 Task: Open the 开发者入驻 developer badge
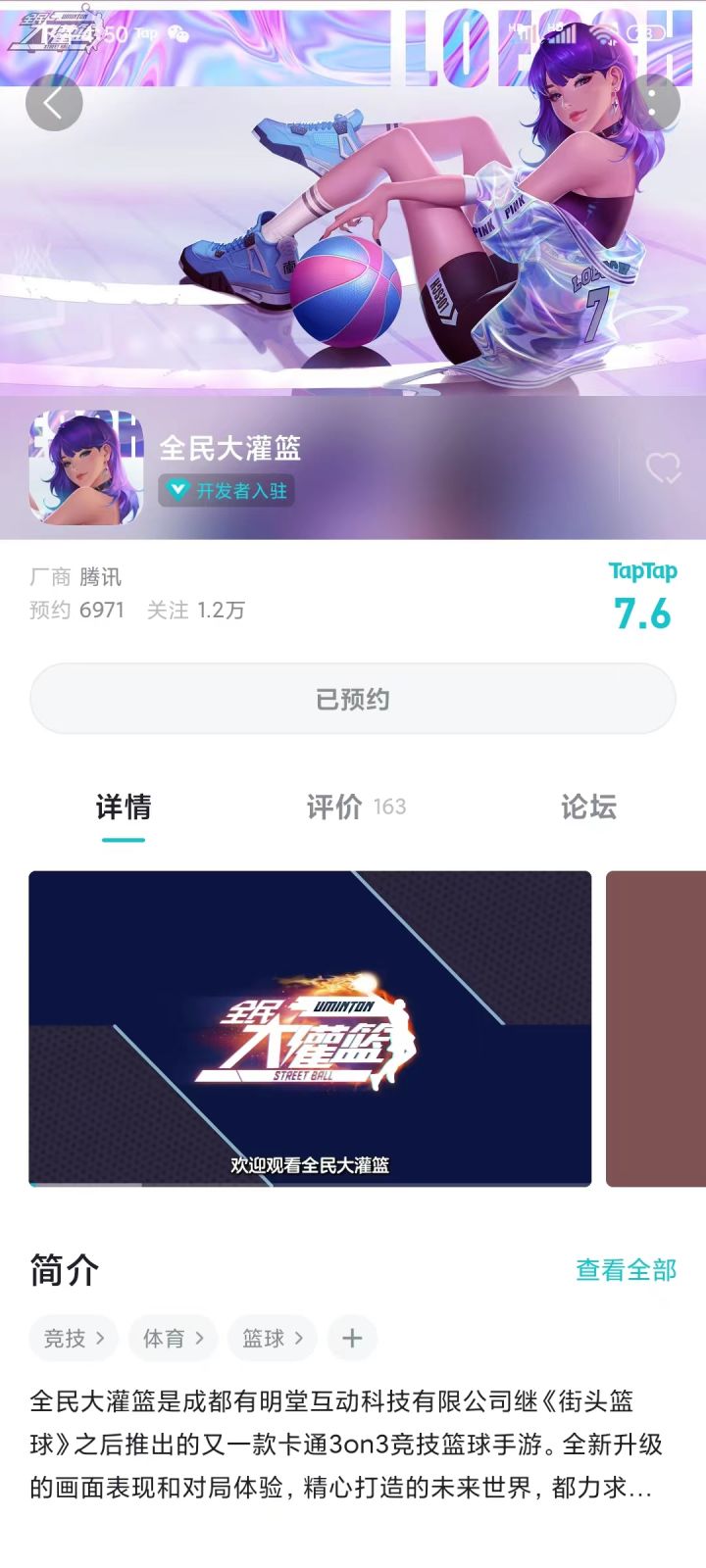[x=227, y=490]
